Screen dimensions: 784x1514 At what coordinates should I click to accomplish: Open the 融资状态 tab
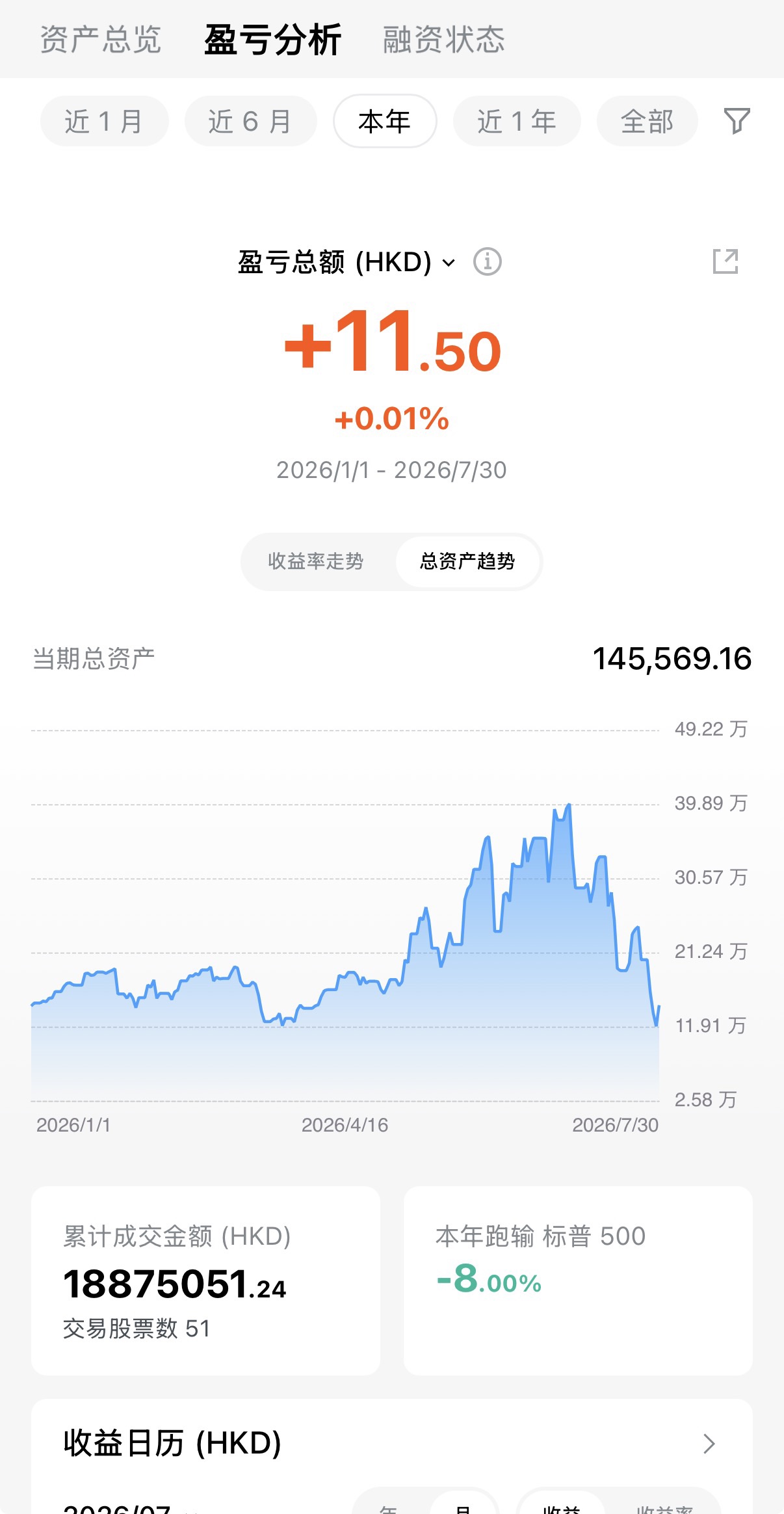coord(444,39)
